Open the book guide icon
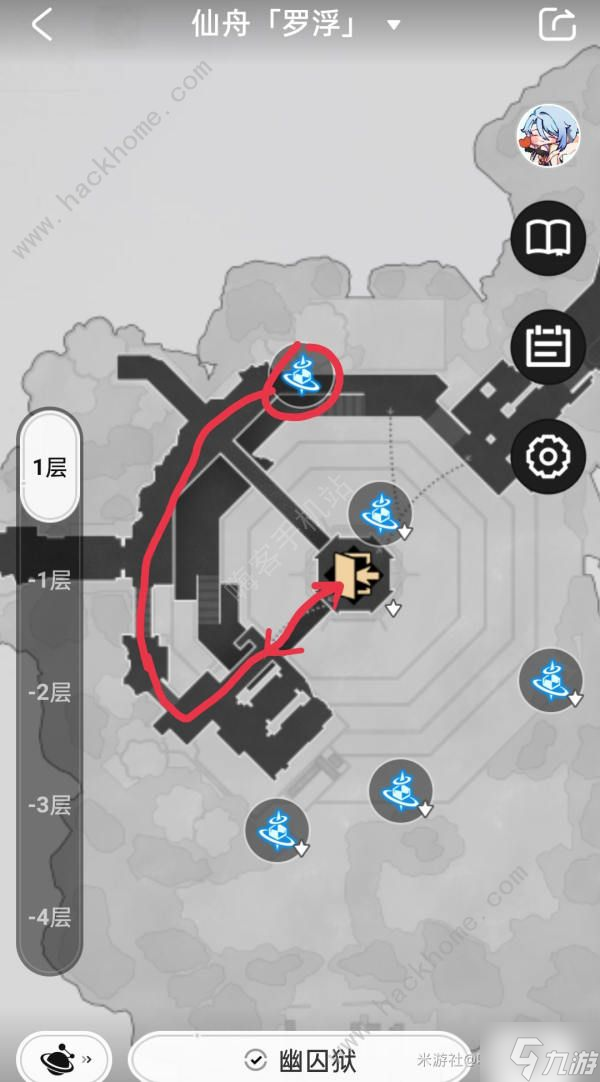The height and width of the screenshot is (1082, 600). click(547, 238)
